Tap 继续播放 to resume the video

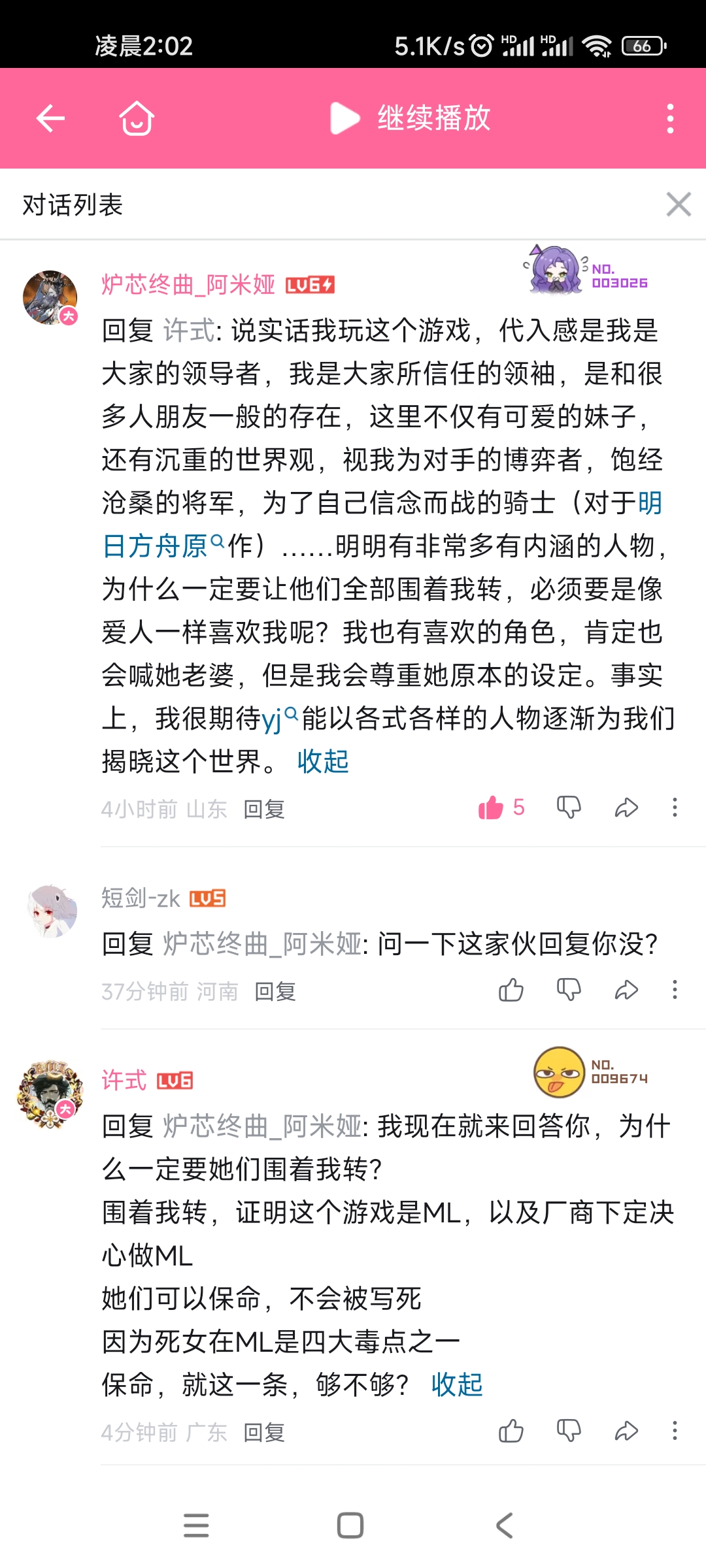click(x=411, y=118)
